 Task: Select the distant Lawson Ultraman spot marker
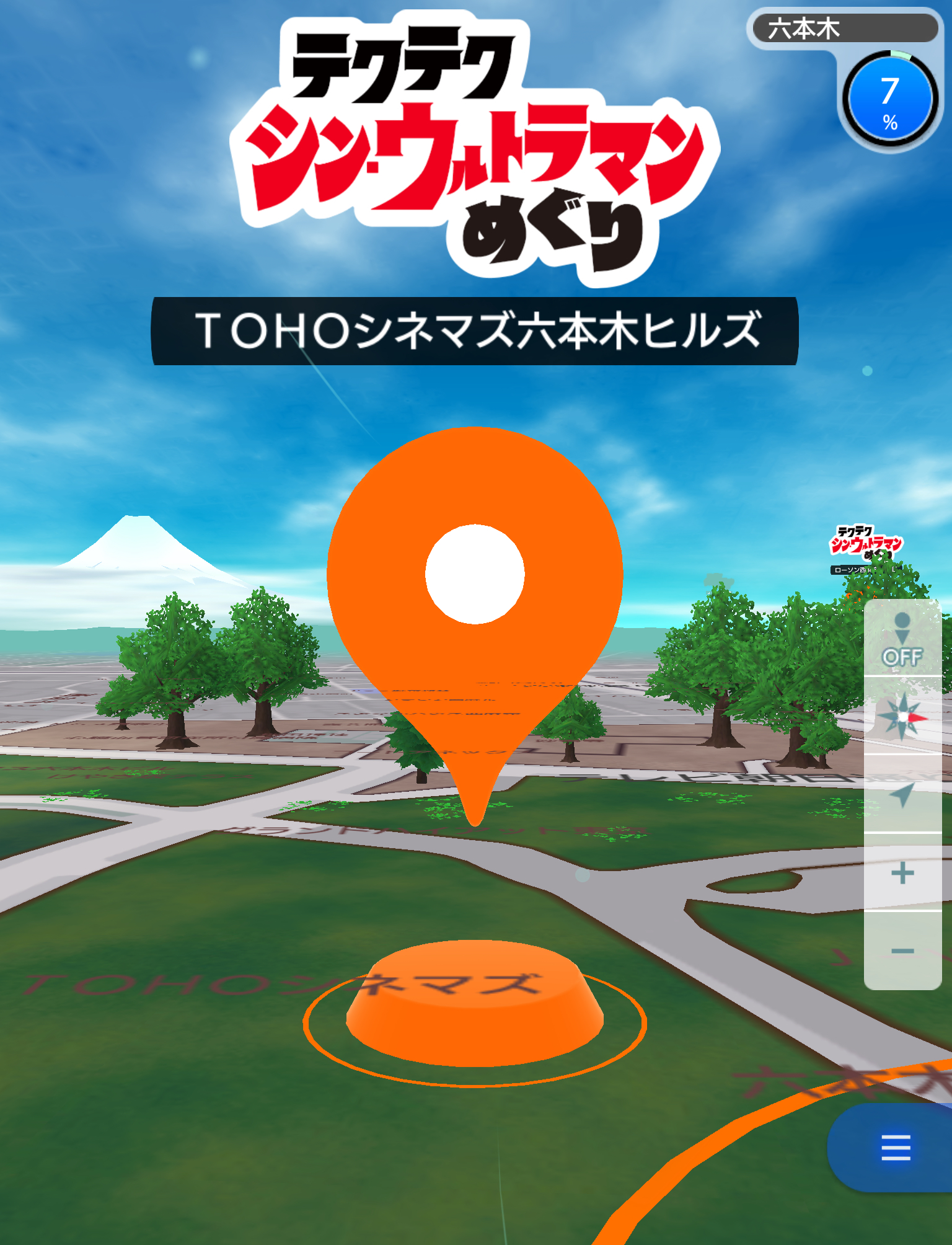(866, 548)
